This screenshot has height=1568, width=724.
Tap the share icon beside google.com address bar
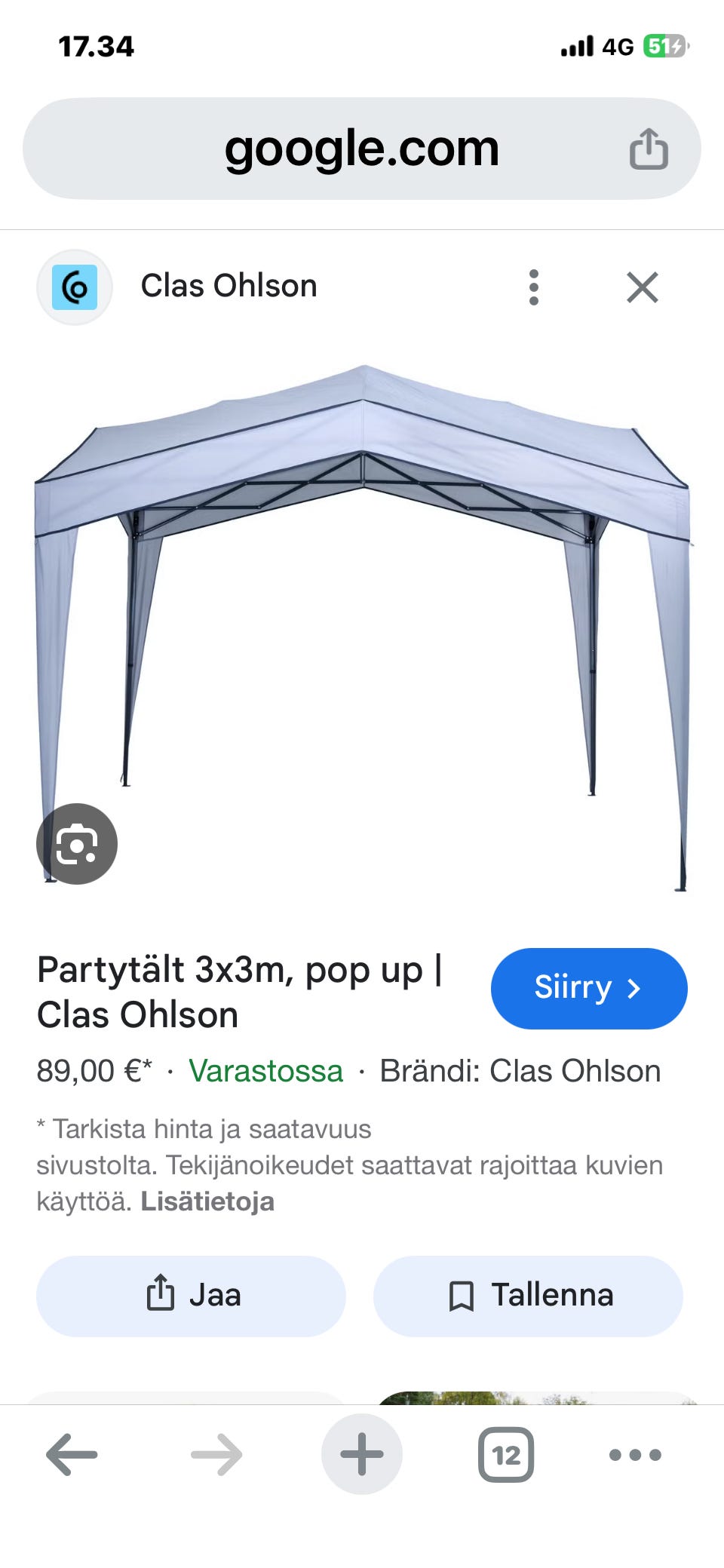point(650,148)
